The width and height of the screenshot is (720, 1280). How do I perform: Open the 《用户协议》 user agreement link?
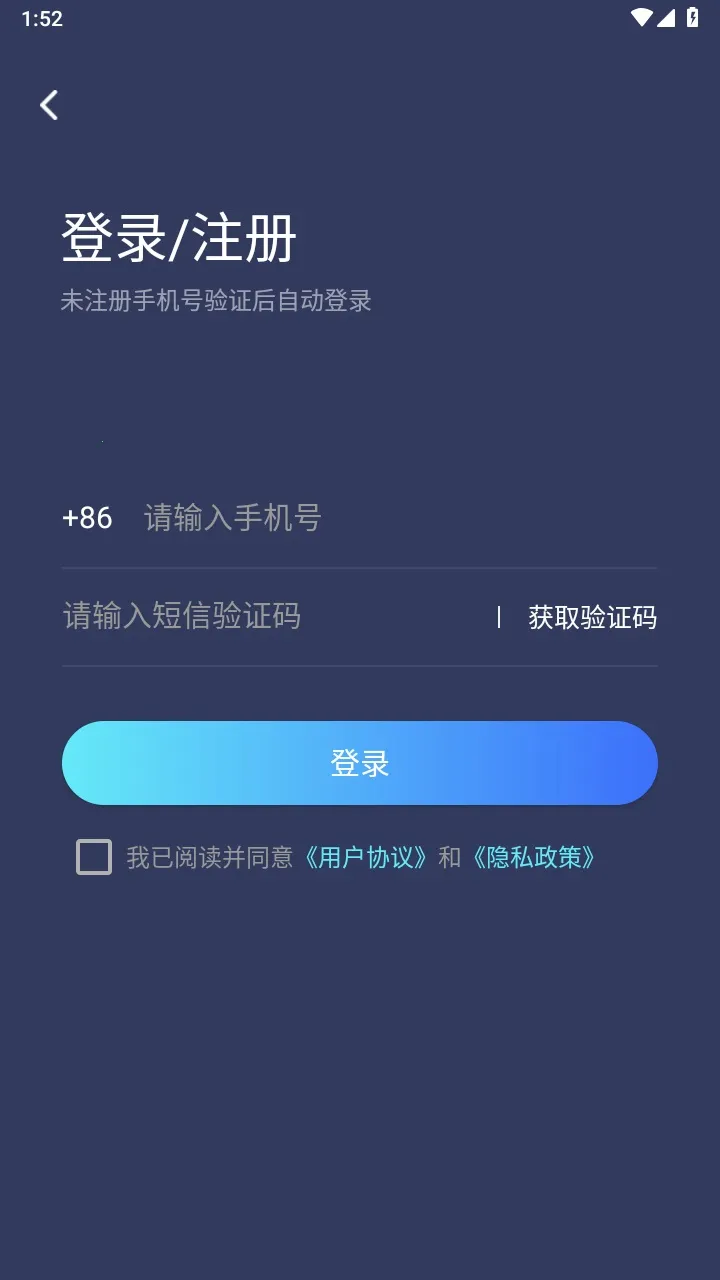tap(367, 857)
